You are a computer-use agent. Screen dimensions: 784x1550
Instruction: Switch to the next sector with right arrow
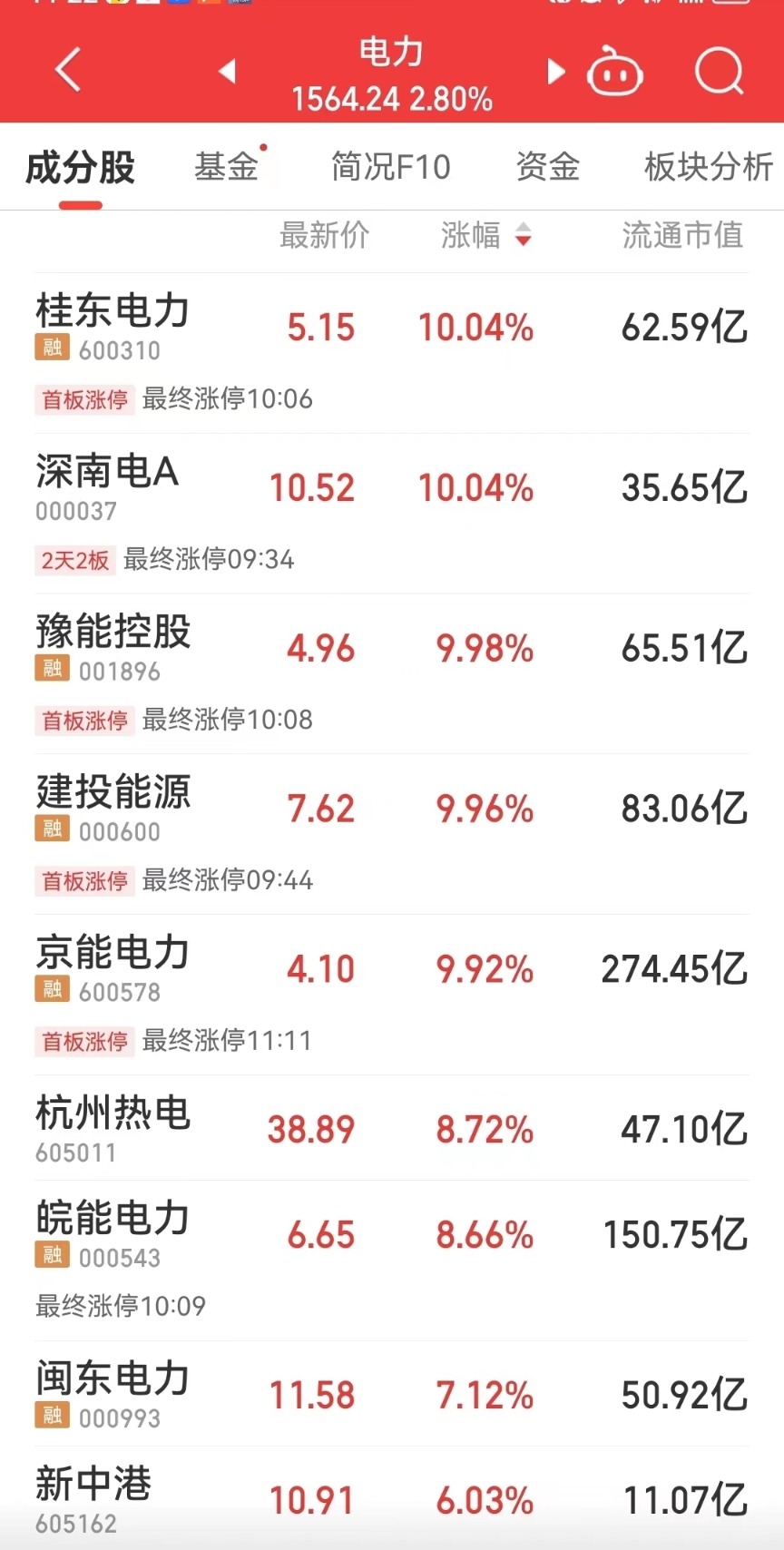[x=555, y=72]
